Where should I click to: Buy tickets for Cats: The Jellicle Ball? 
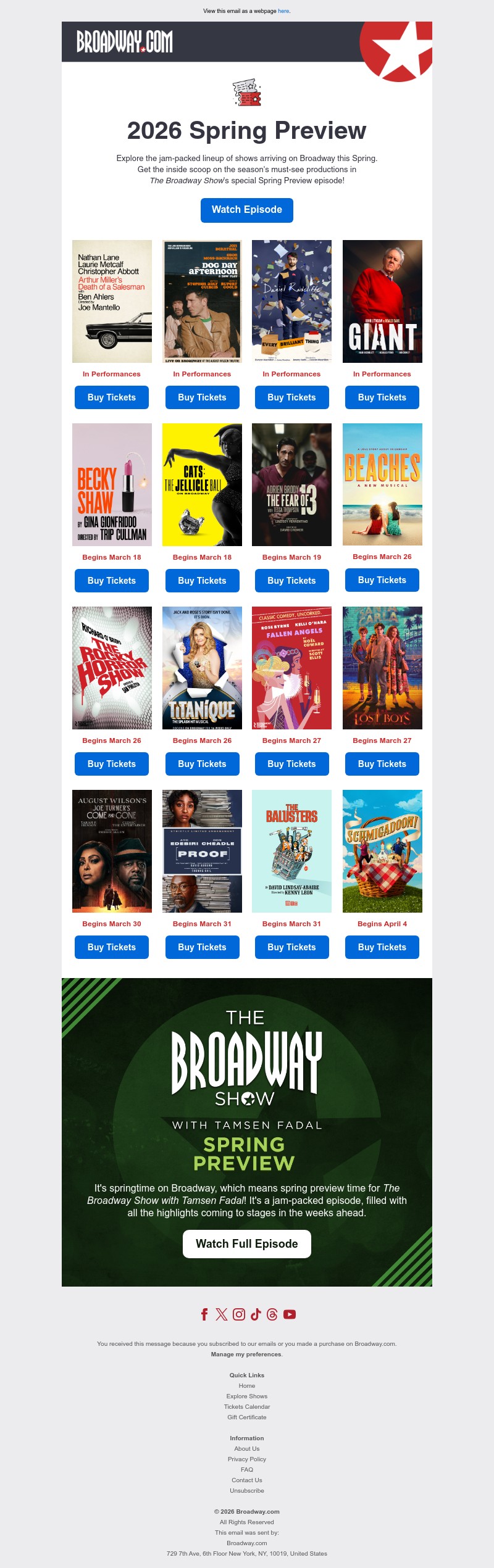click(x=202, y=581)
